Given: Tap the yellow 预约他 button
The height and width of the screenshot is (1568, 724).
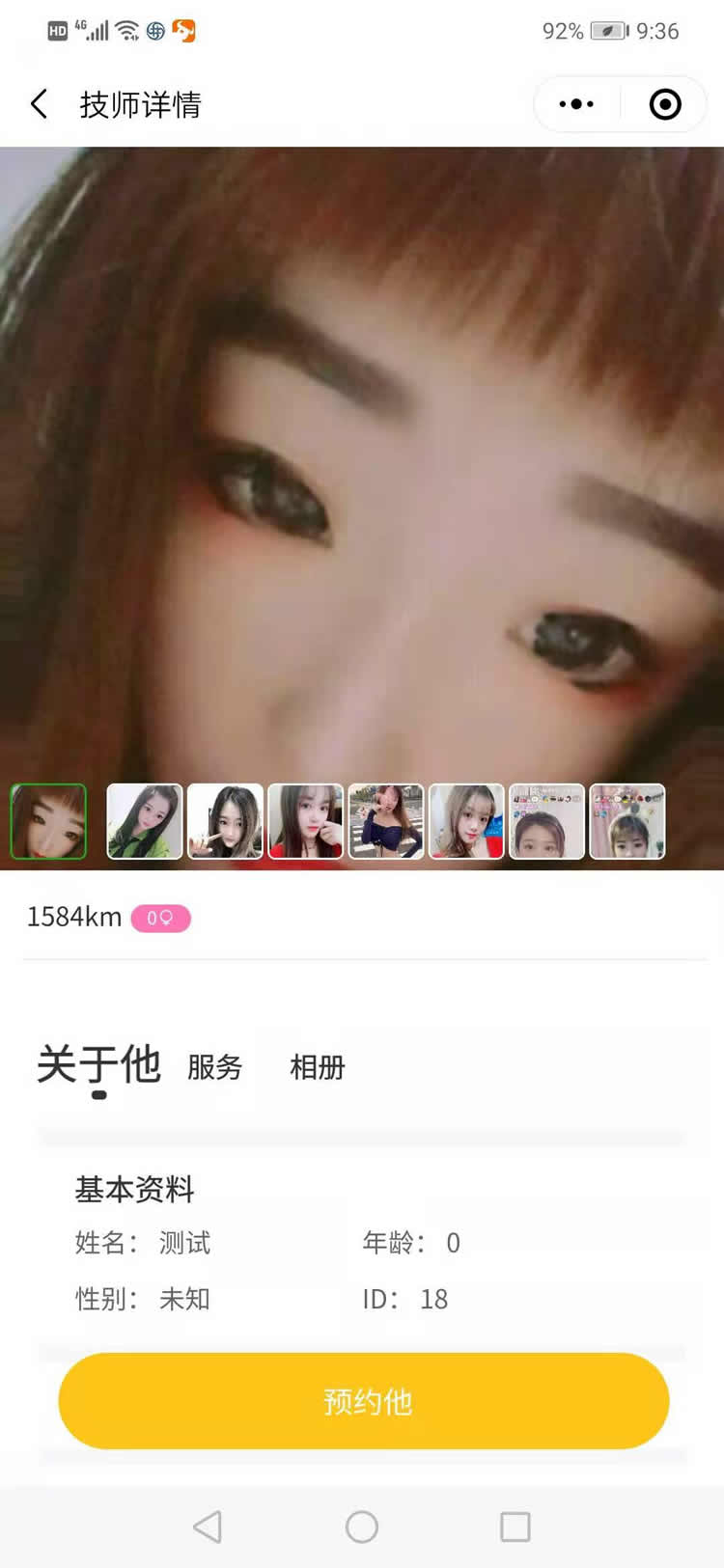Looking at the screenshot, I should [364, 1401].
